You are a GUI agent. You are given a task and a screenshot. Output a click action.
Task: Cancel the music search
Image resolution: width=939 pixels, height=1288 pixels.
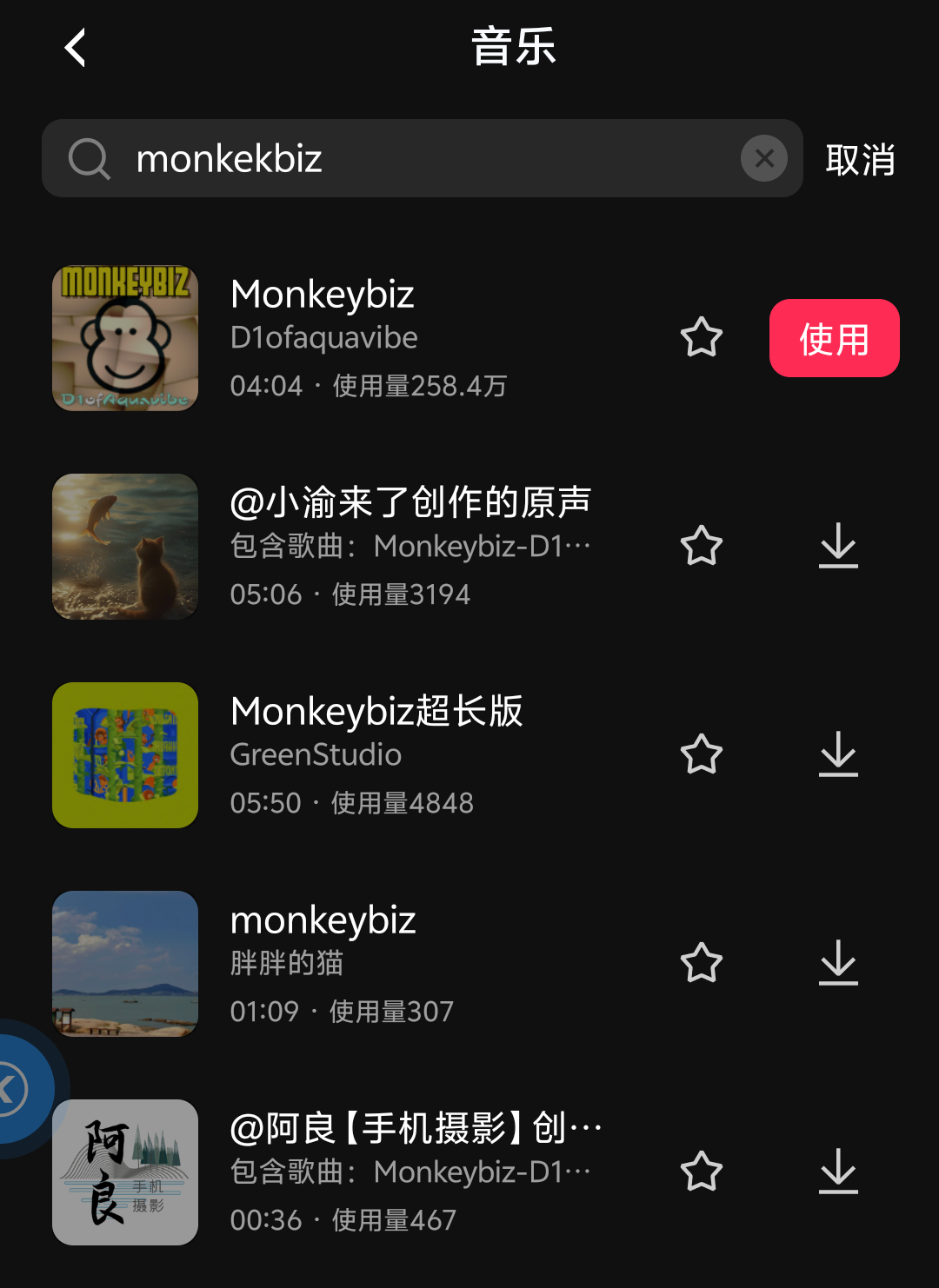(860, 160)
